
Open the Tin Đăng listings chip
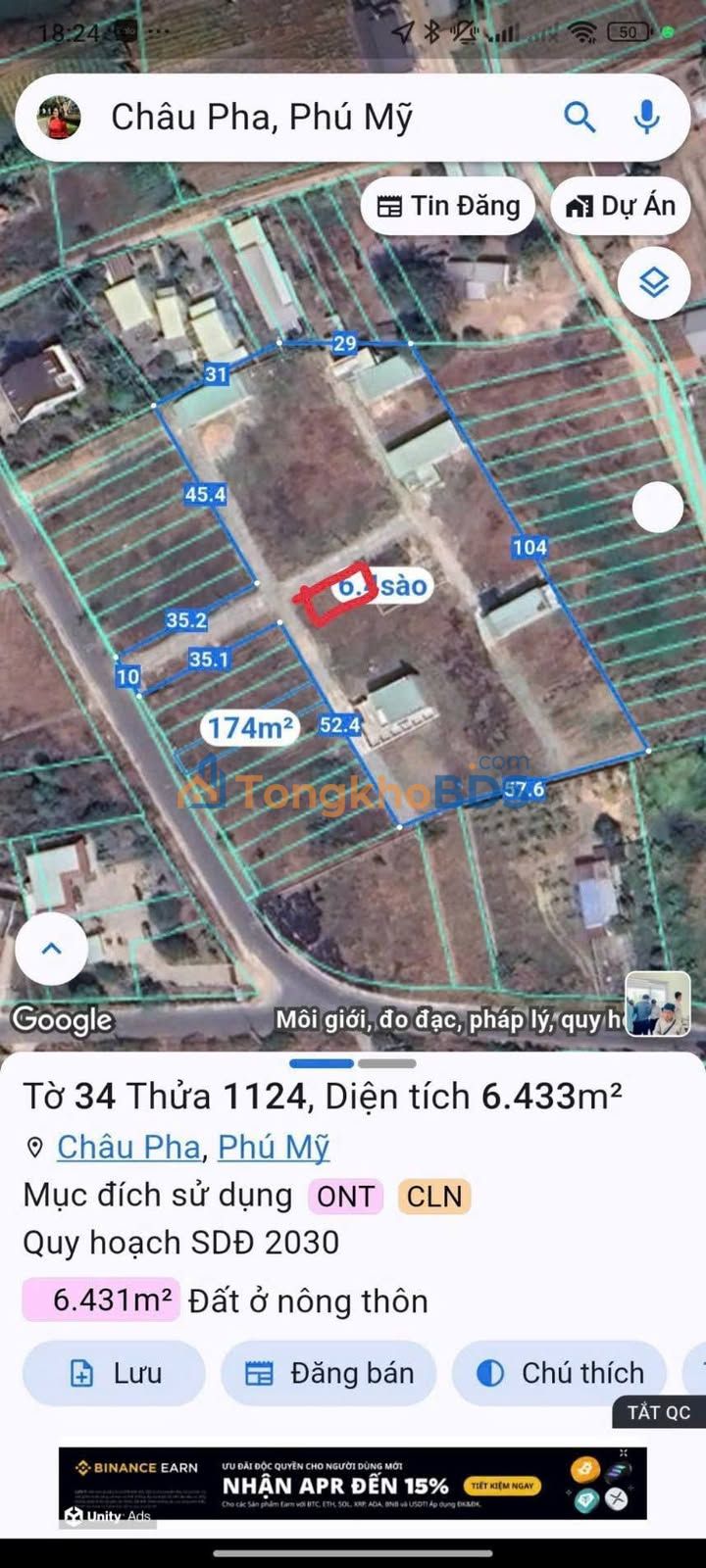coord(448,206)
